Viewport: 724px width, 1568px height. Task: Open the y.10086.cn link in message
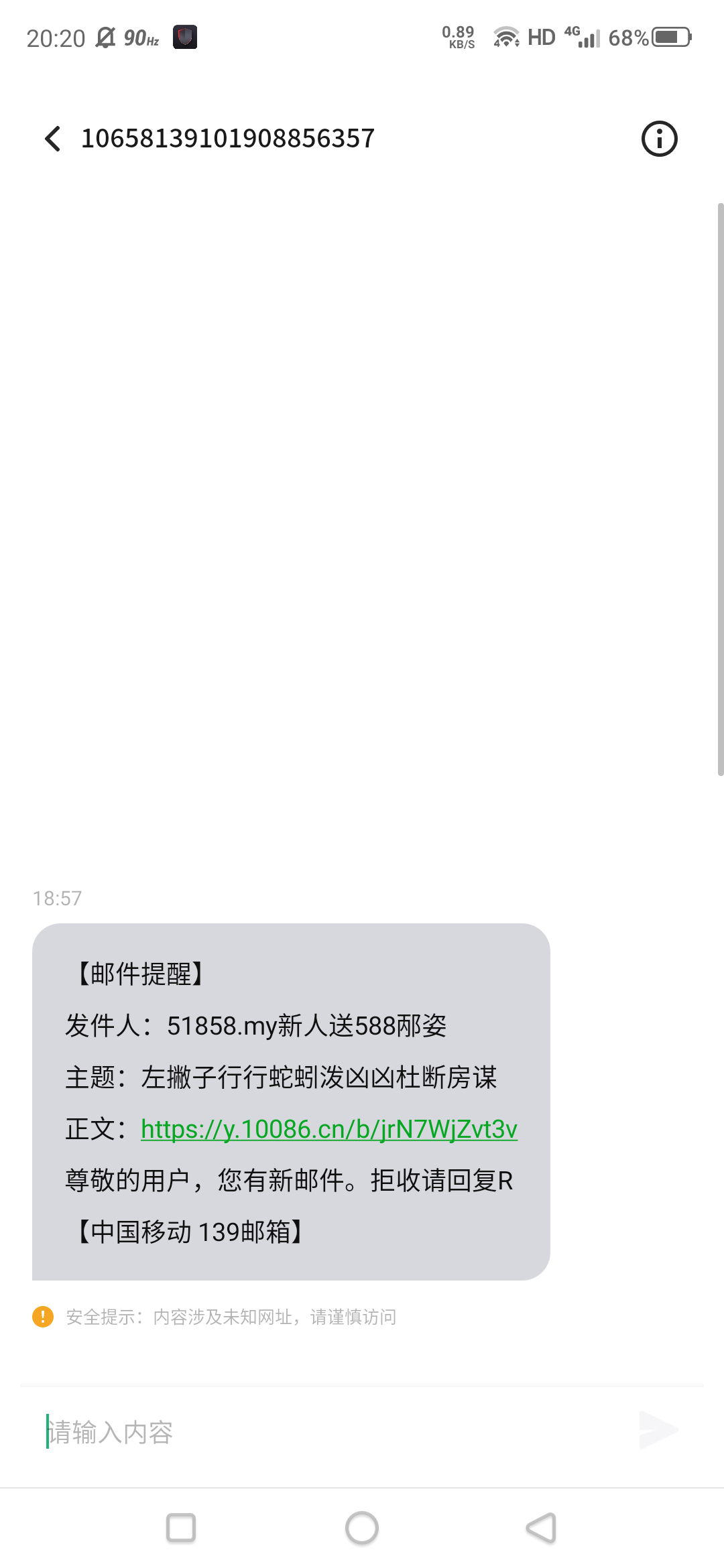328,1130
